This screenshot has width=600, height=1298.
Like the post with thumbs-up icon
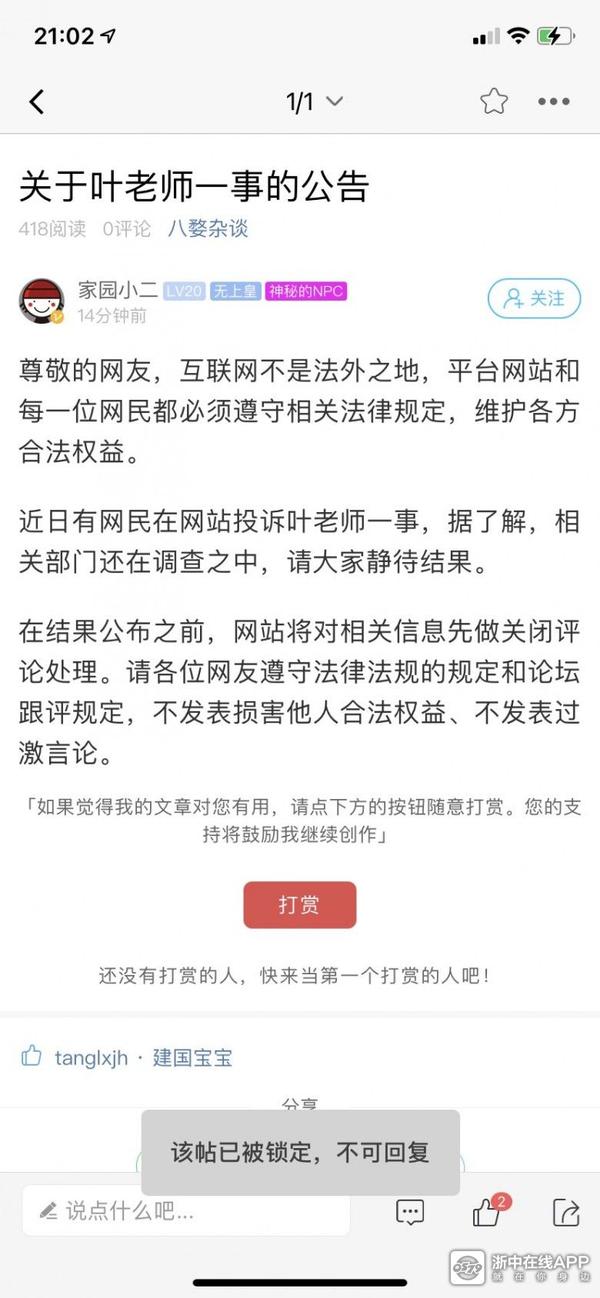(x=487, y=1212)
